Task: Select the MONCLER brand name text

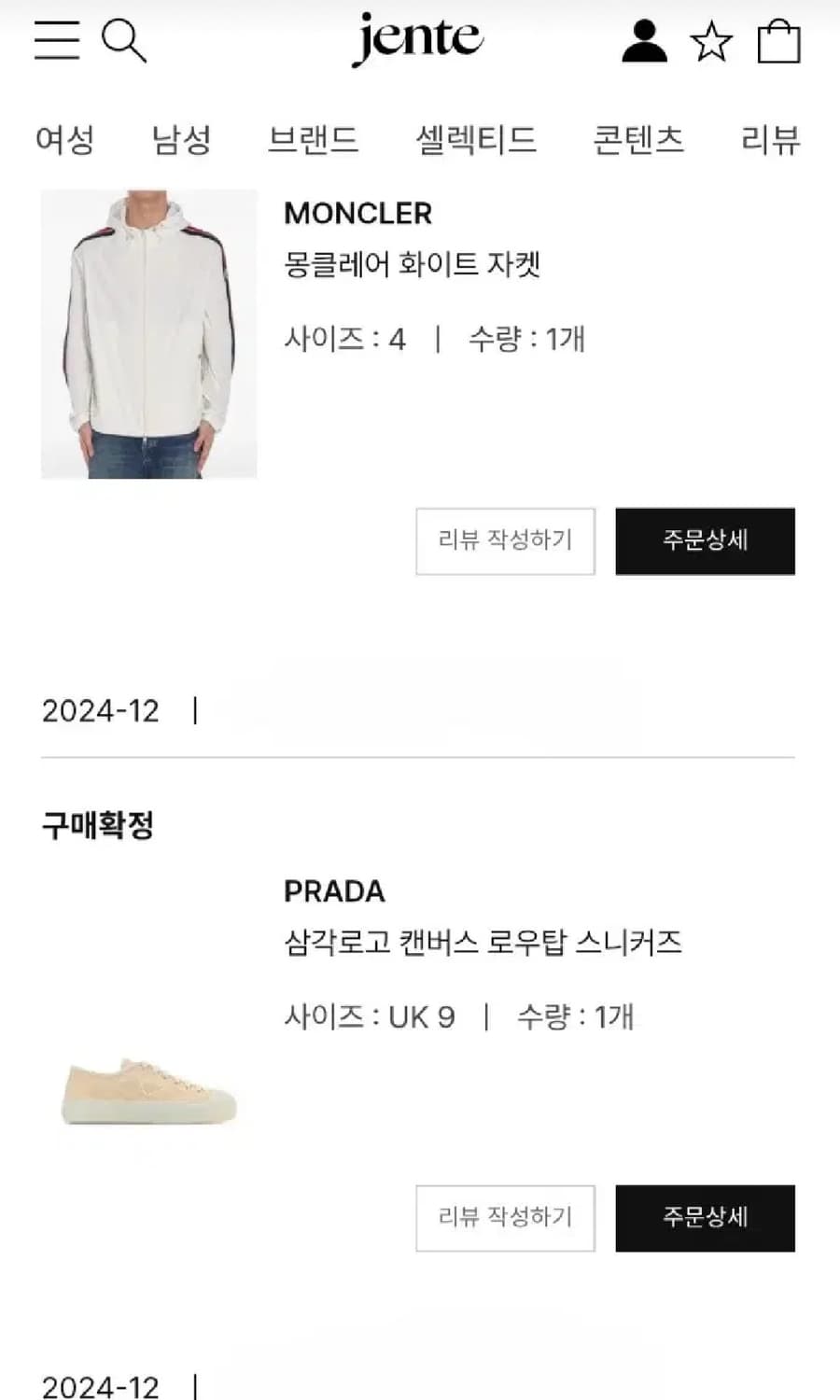Action: 357,214
